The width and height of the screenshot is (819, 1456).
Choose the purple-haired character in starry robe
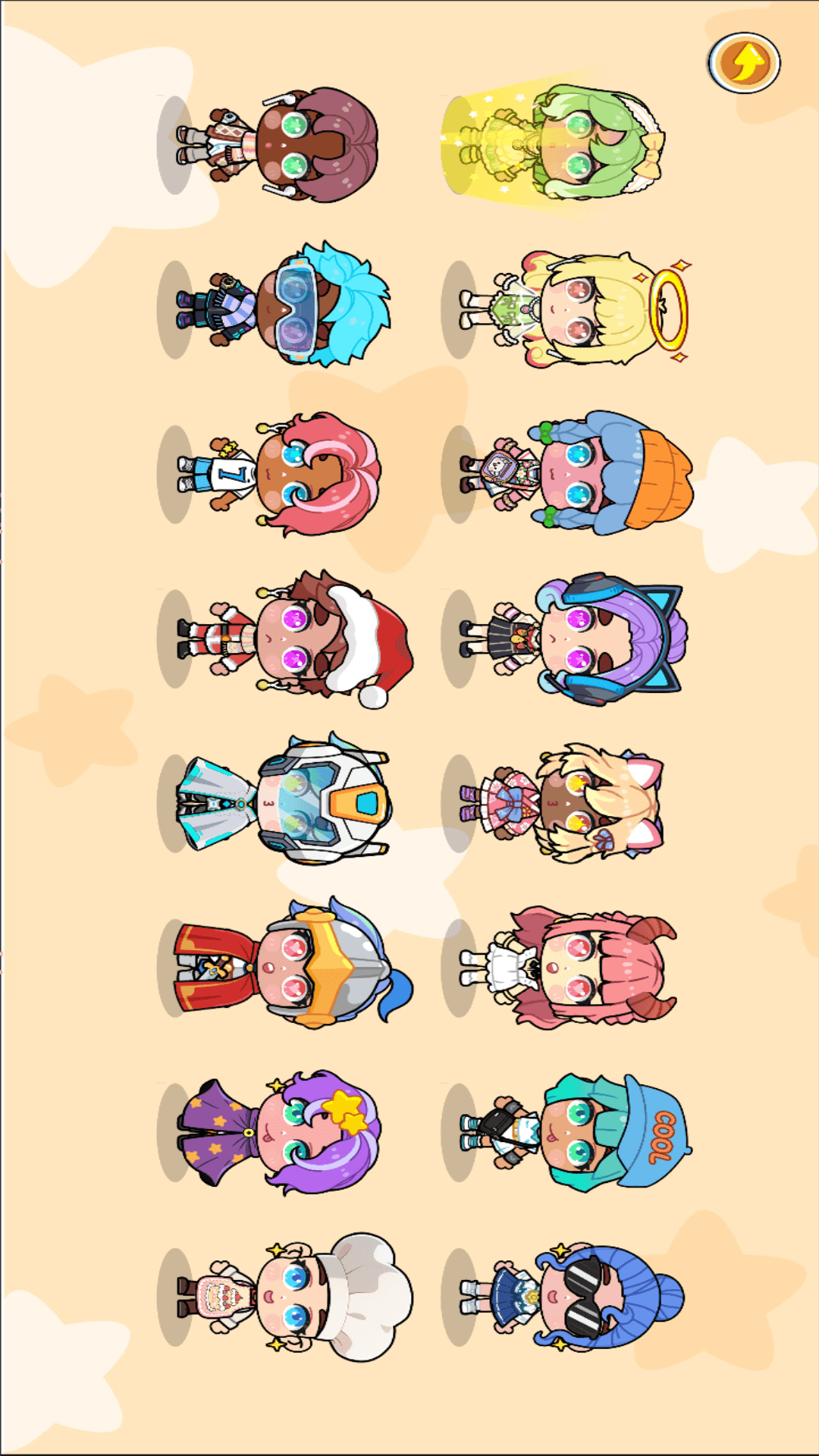pyautogui.click(x=296, y=1131)
